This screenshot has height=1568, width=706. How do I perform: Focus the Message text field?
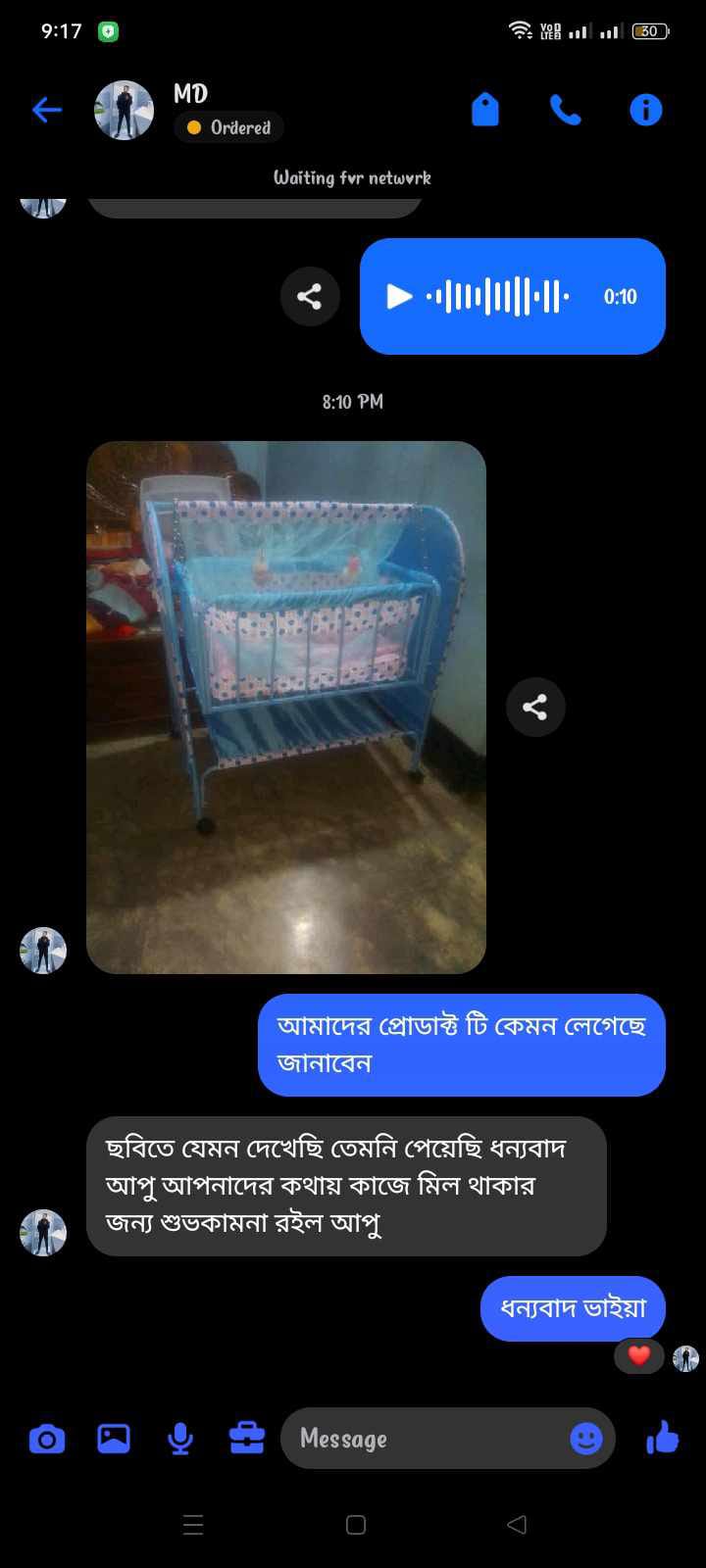tap(422, 1439)
